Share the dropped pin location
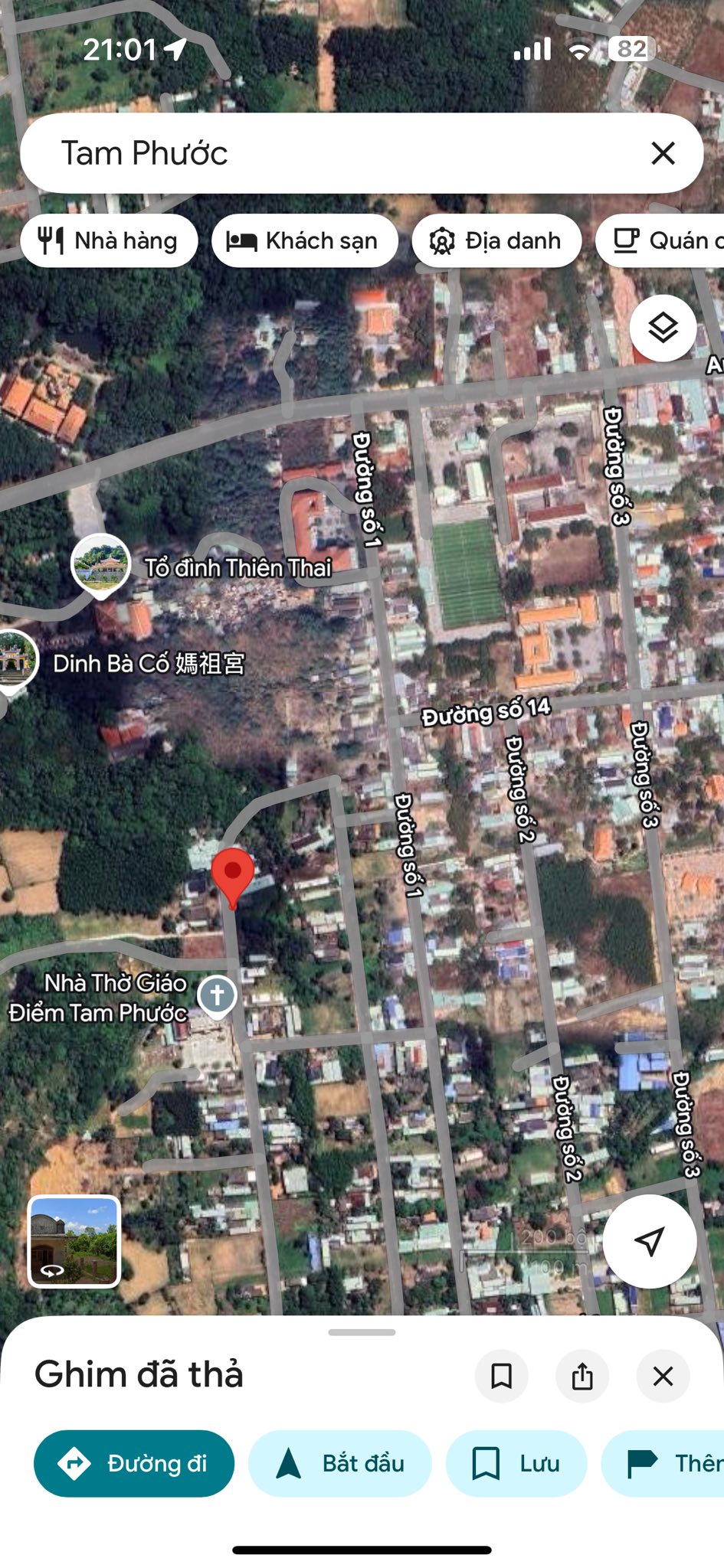724x1568 pixels. tap(582, 1376)
